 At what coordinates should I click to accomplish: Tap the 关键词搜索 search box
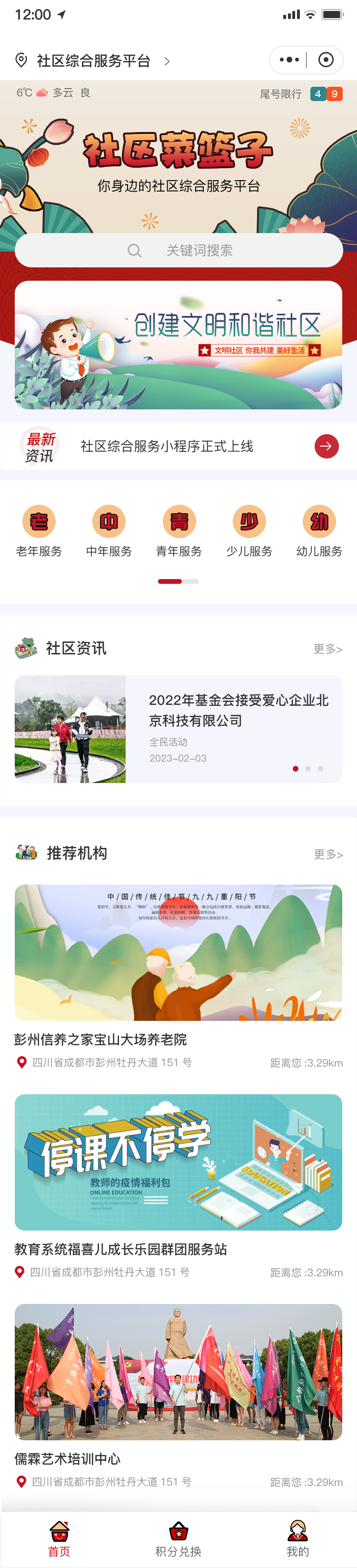(178, 250)
